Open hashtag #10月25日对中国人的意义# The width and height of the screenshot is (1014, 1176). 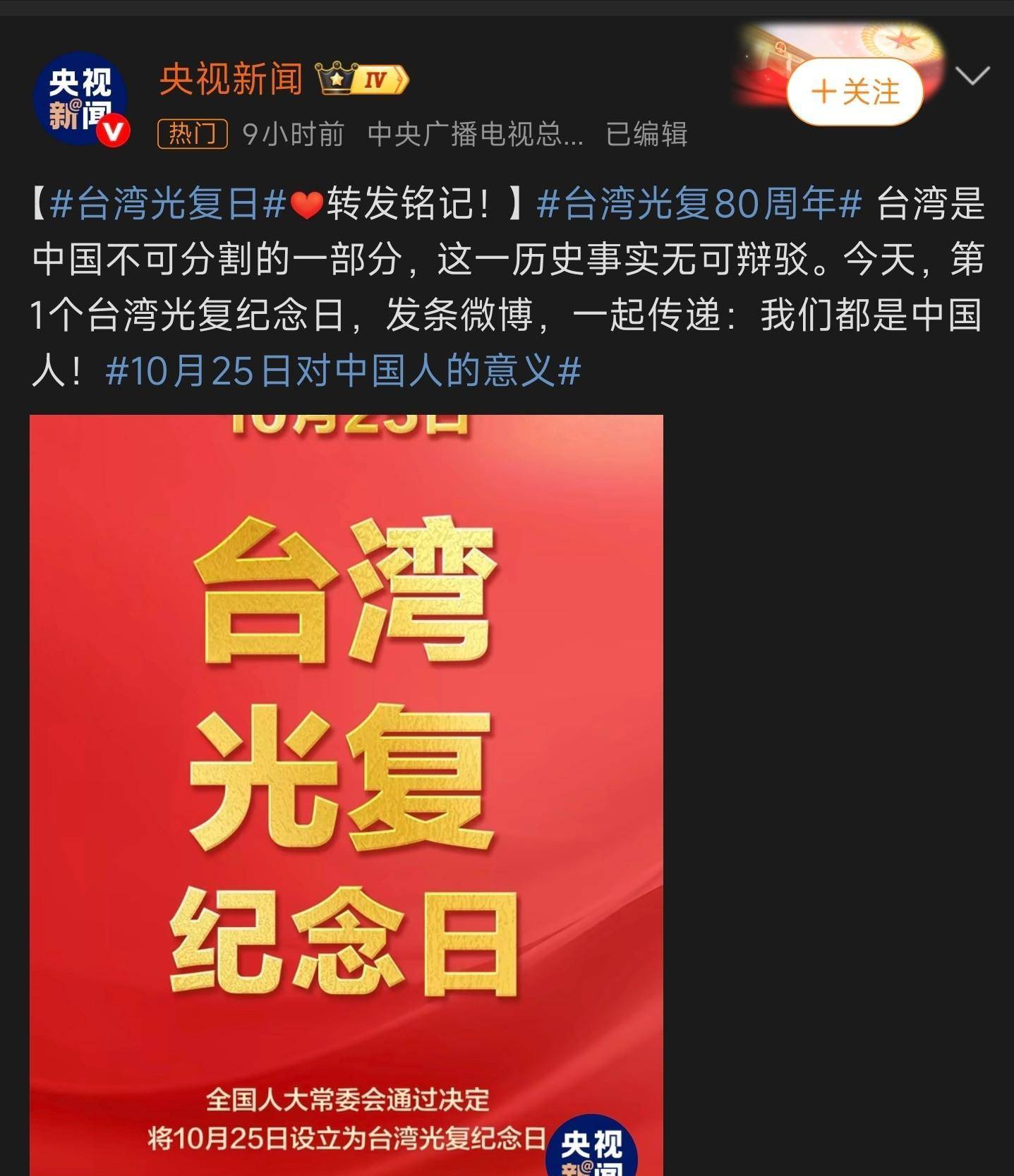pyautogui.click(x=343, y=371)
